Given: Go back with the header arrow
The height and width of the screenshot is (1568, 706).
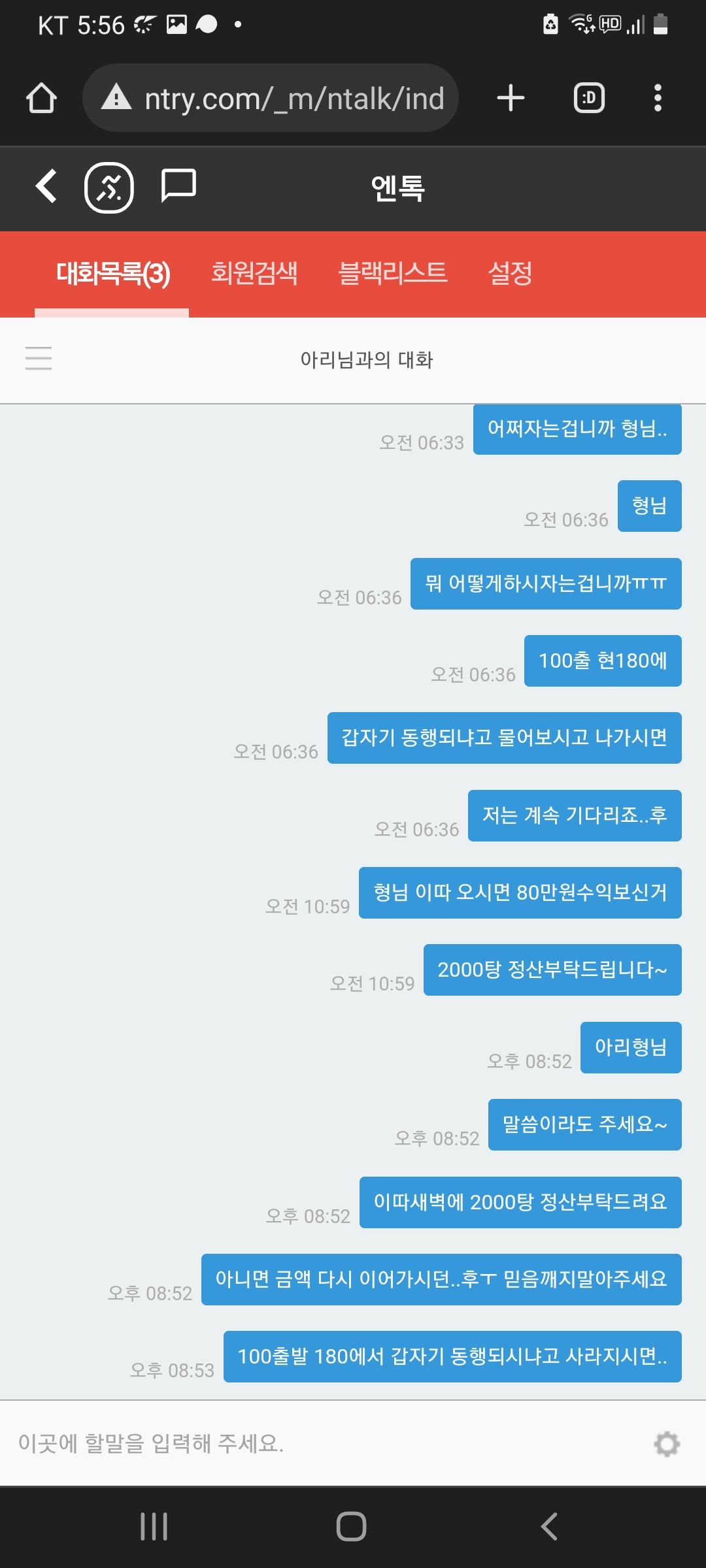Looking at the screenshot, I should click(x=46, y=186).
